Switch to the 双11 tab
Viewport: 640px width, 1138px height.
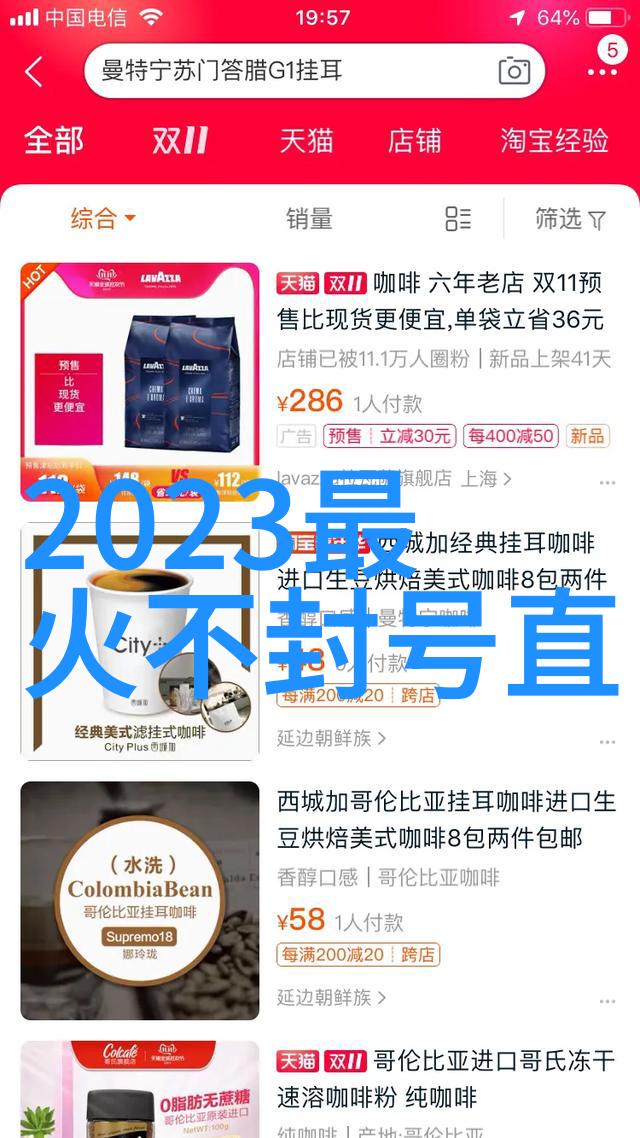pyautogui.click(x=181, y=140)
